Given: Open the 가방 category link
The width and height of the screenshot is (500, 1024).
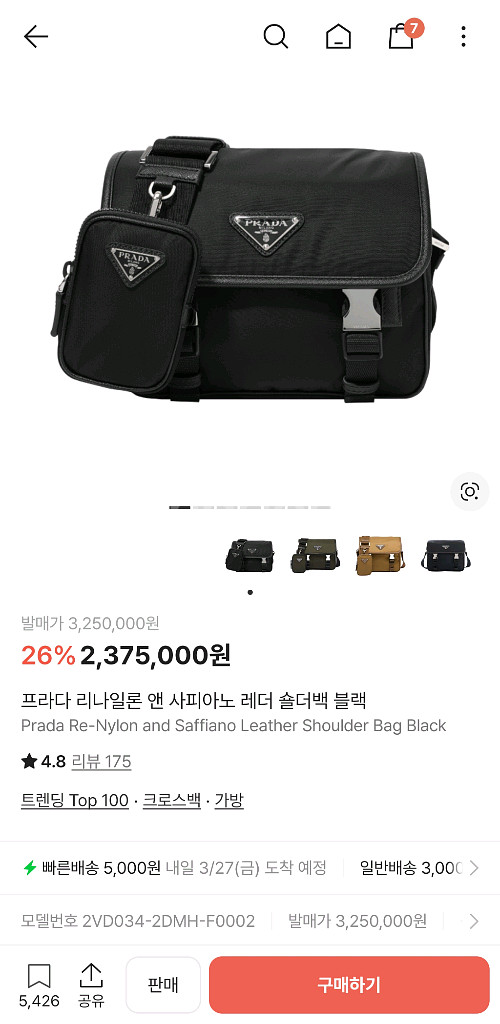Looking at the screenshot, I should coord(229,800).
